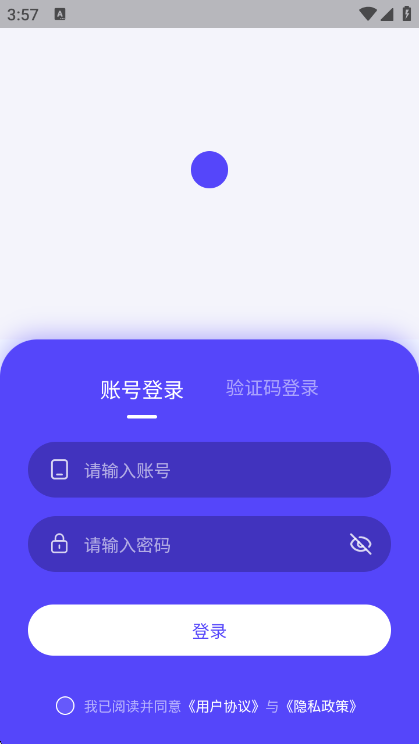This screenshot has width=419, height=744.
Task: Focus the 请输入账号 account field
Action: [209, 470]
